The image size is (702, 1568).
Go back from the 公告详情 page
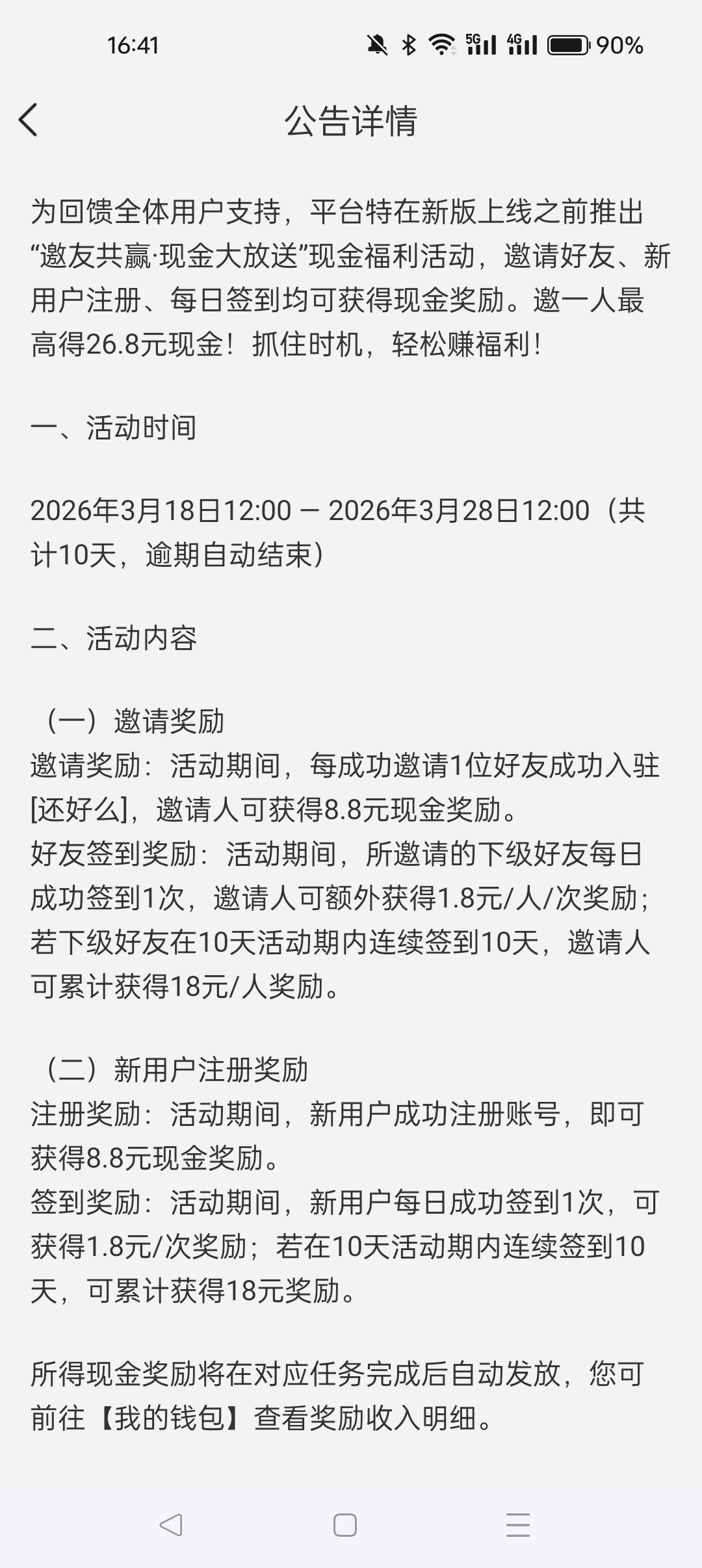[29, 120]
